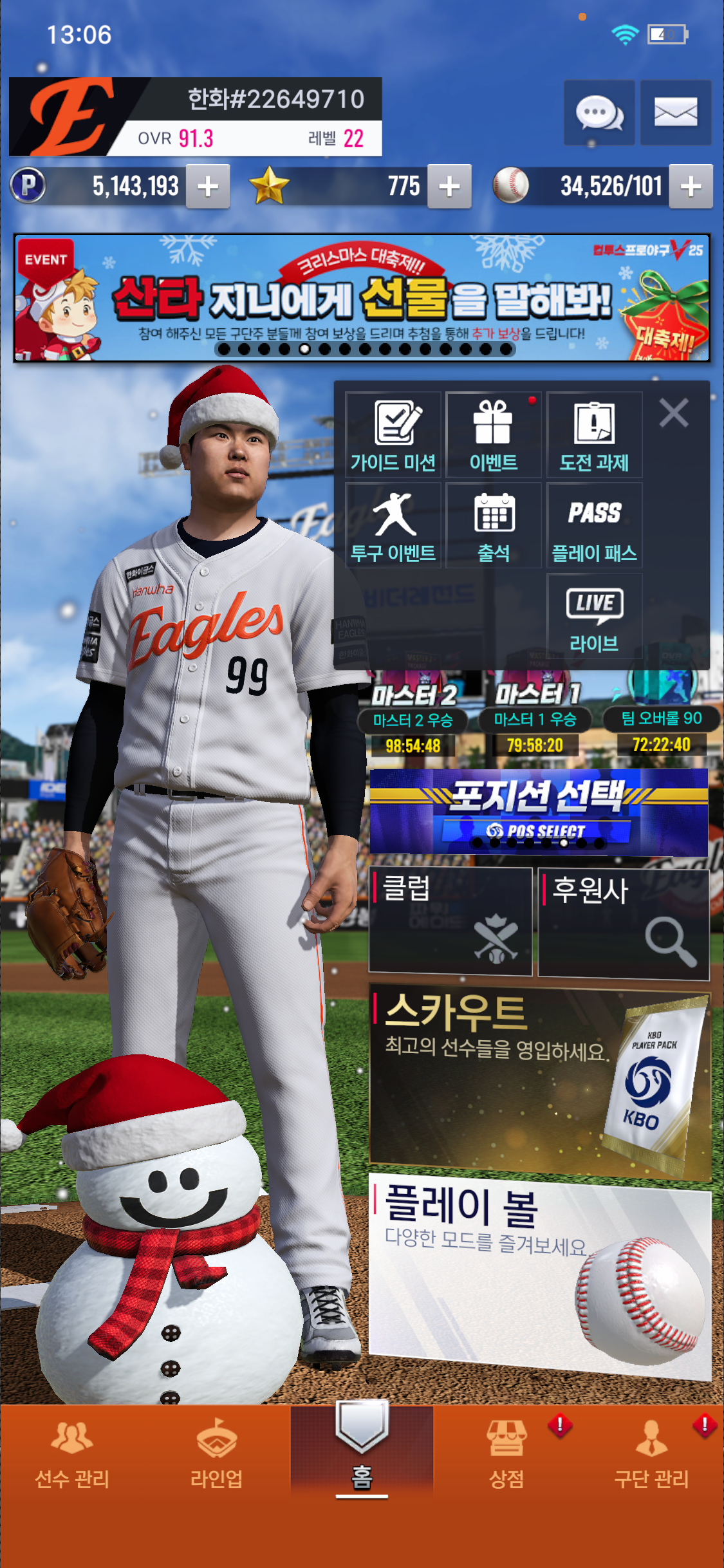Open the Santa Genie event banner
724x1568 pixels.
[x=362, y=297]
